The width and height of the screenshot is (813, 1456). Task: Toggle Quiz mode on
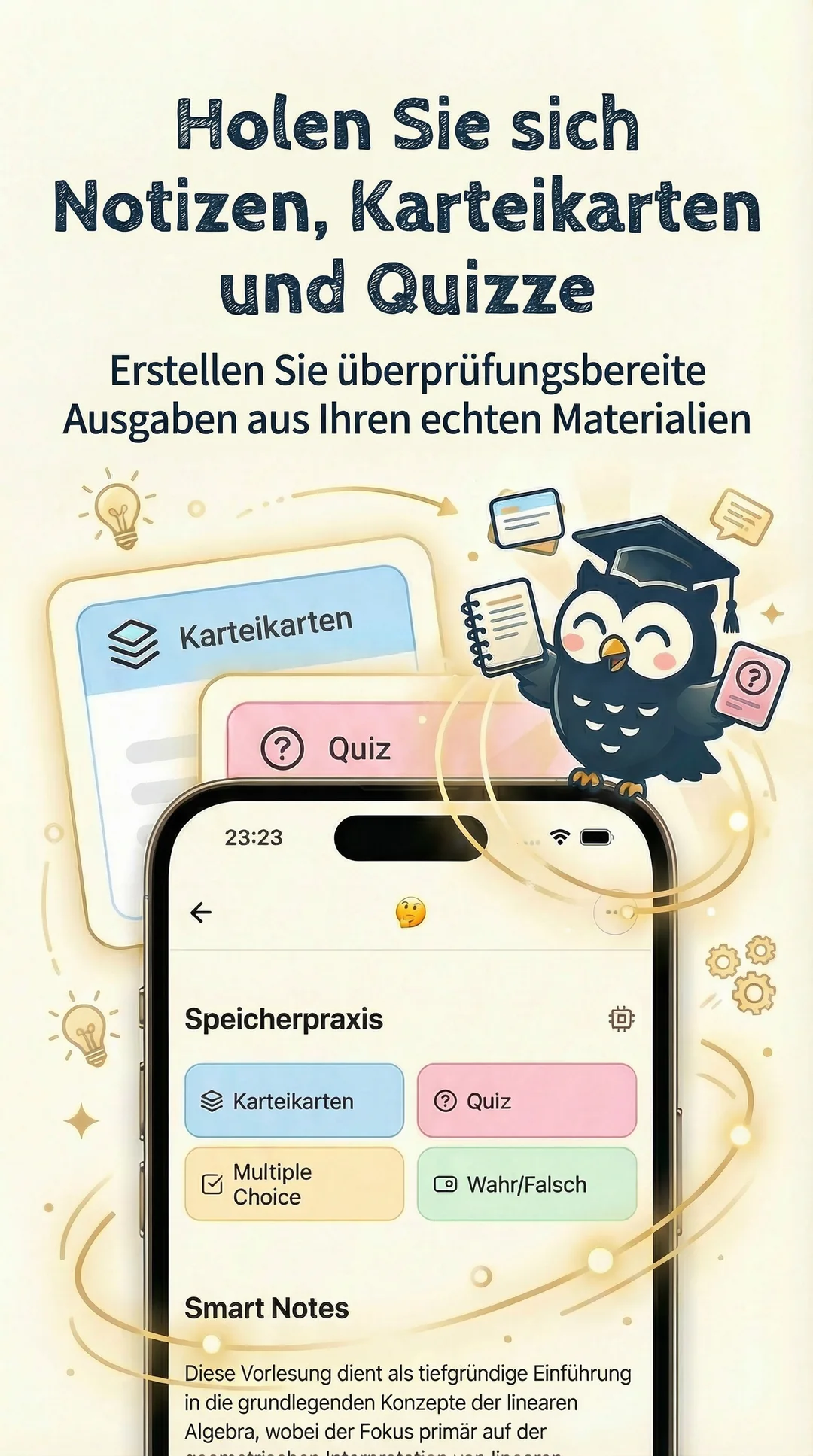pyautogui.click(x=527, y=1102)
